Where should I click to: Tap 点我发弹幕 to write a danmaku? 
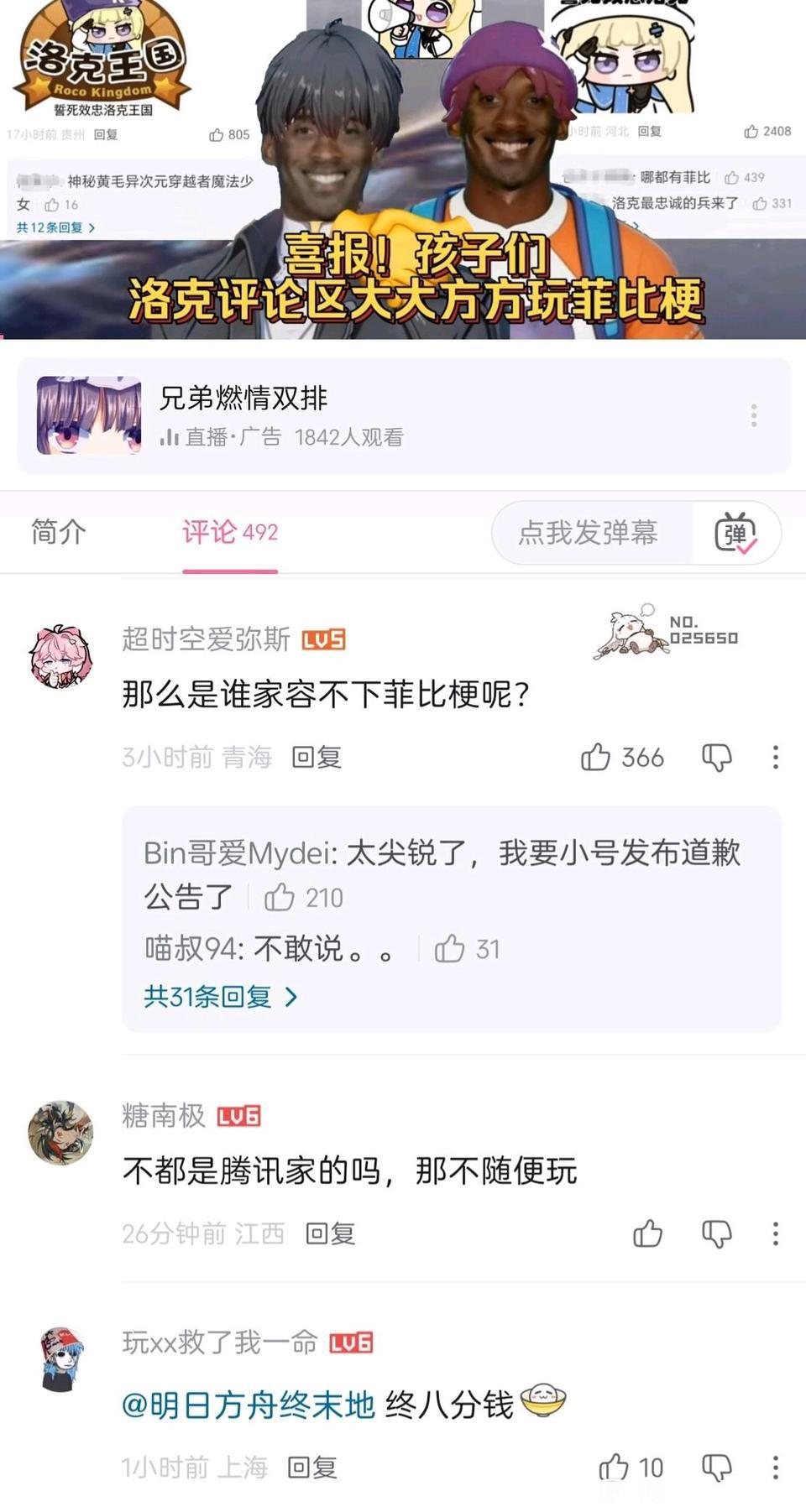coord(589,532)
